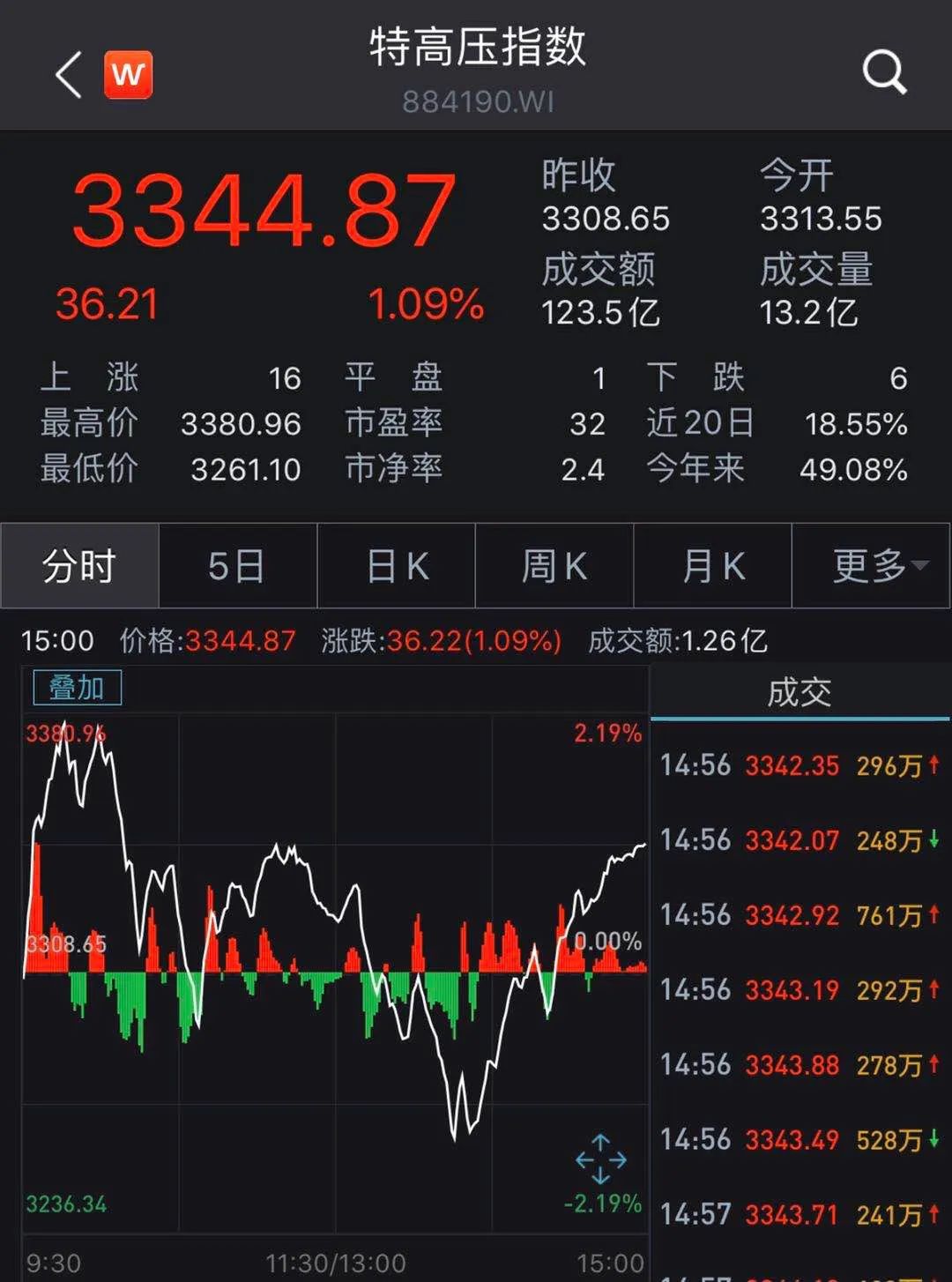The image size is (952, 1282).
Task: Switch to the 5日 chart tab
Action: click(237, 566)
